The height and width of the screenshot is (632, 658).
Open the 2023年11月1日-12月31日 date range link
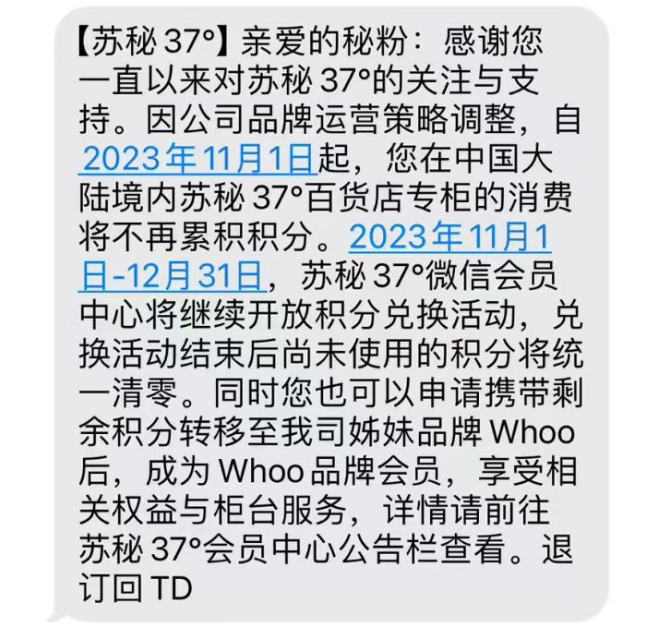[x=448, y=237]
